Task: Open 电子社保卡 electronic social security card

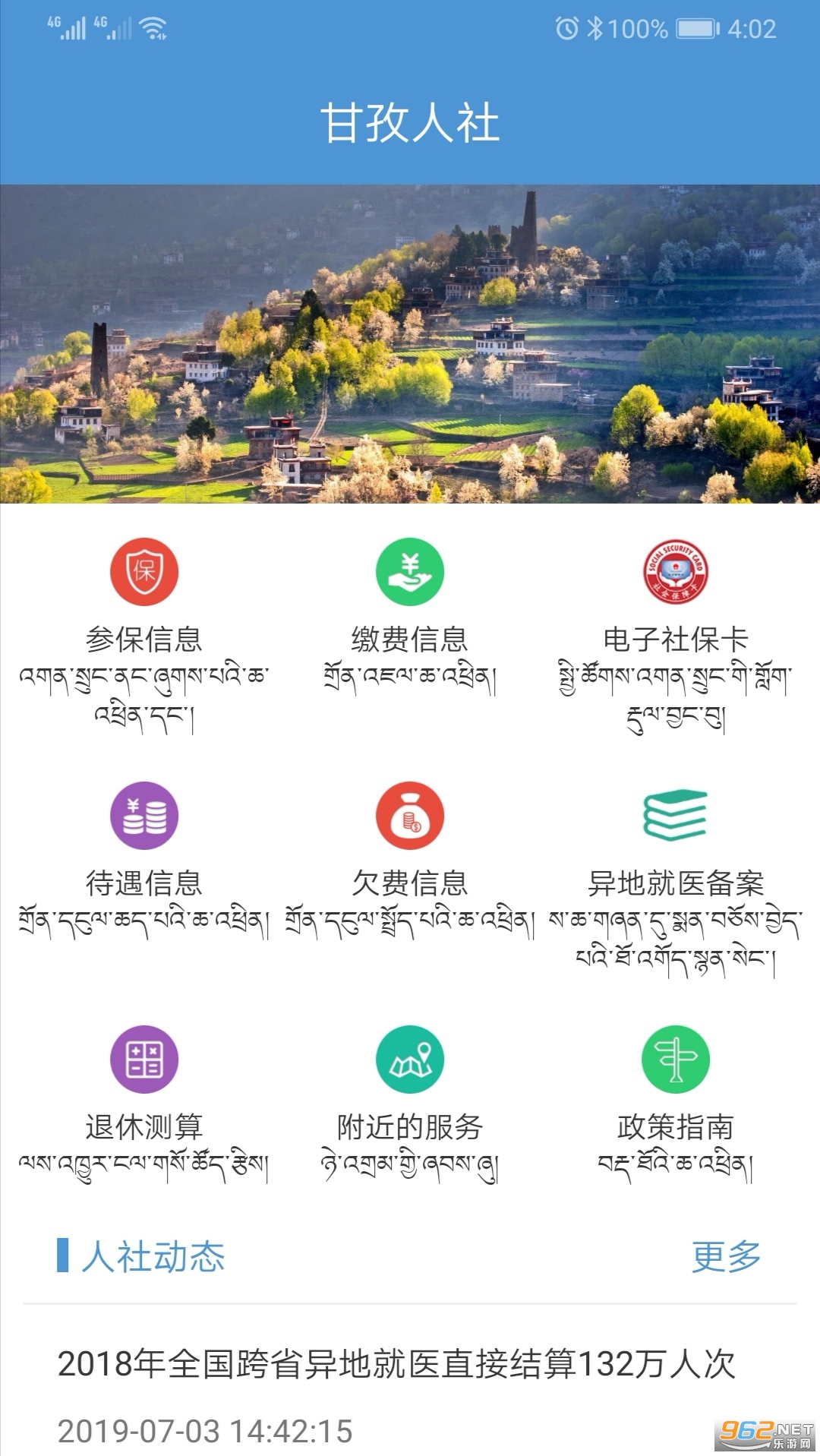Action: (x=675, y=573)
